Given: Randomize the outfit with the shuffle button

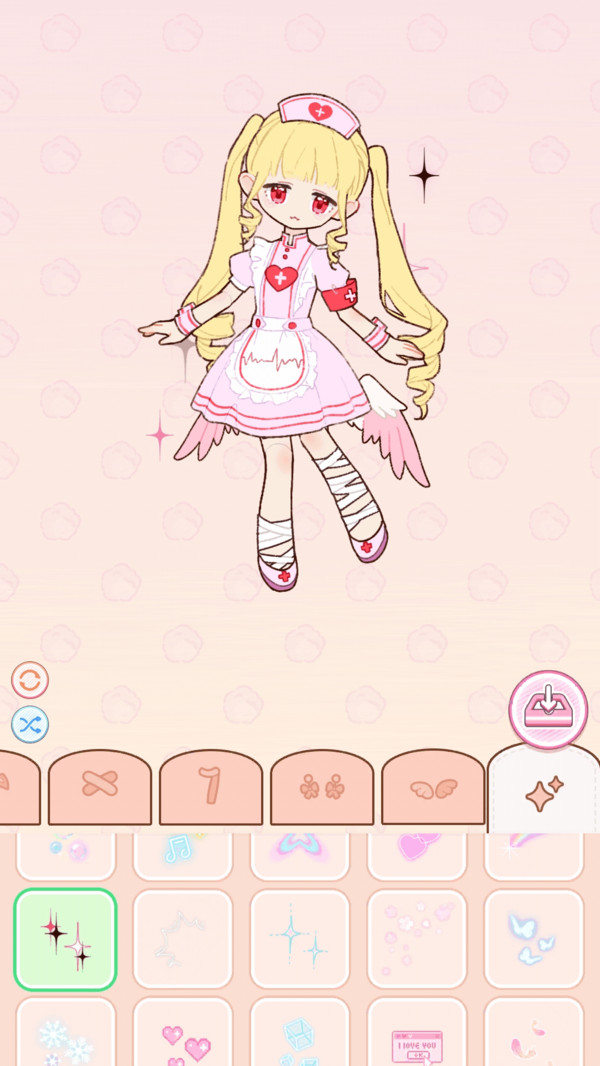Looking at the screenshot, I should click(30, 724).
